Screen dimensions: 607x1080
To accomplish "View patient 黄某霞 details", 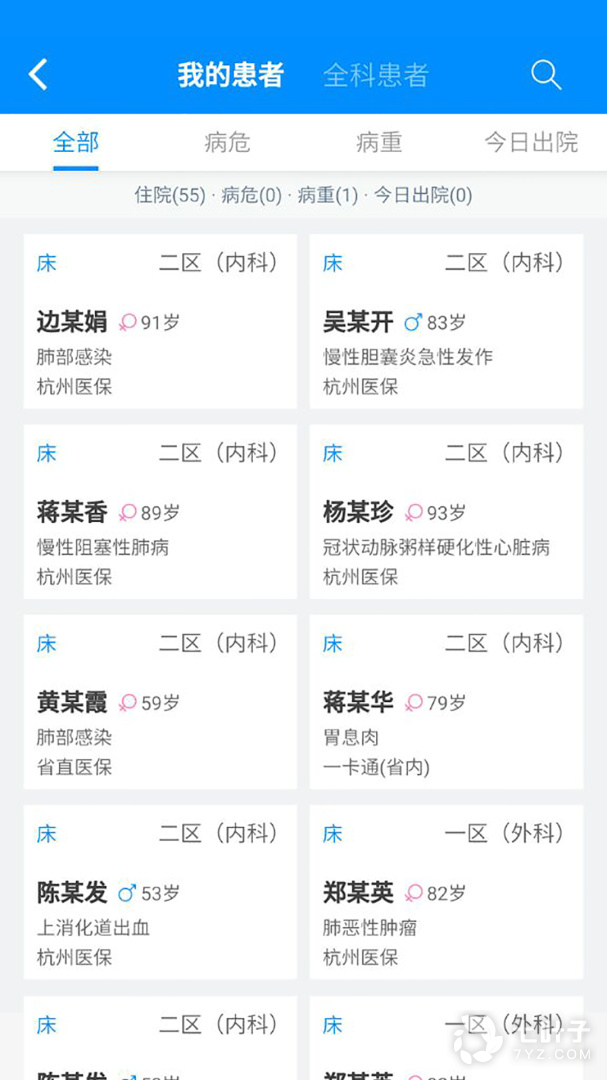I will (x=160, y=702).
